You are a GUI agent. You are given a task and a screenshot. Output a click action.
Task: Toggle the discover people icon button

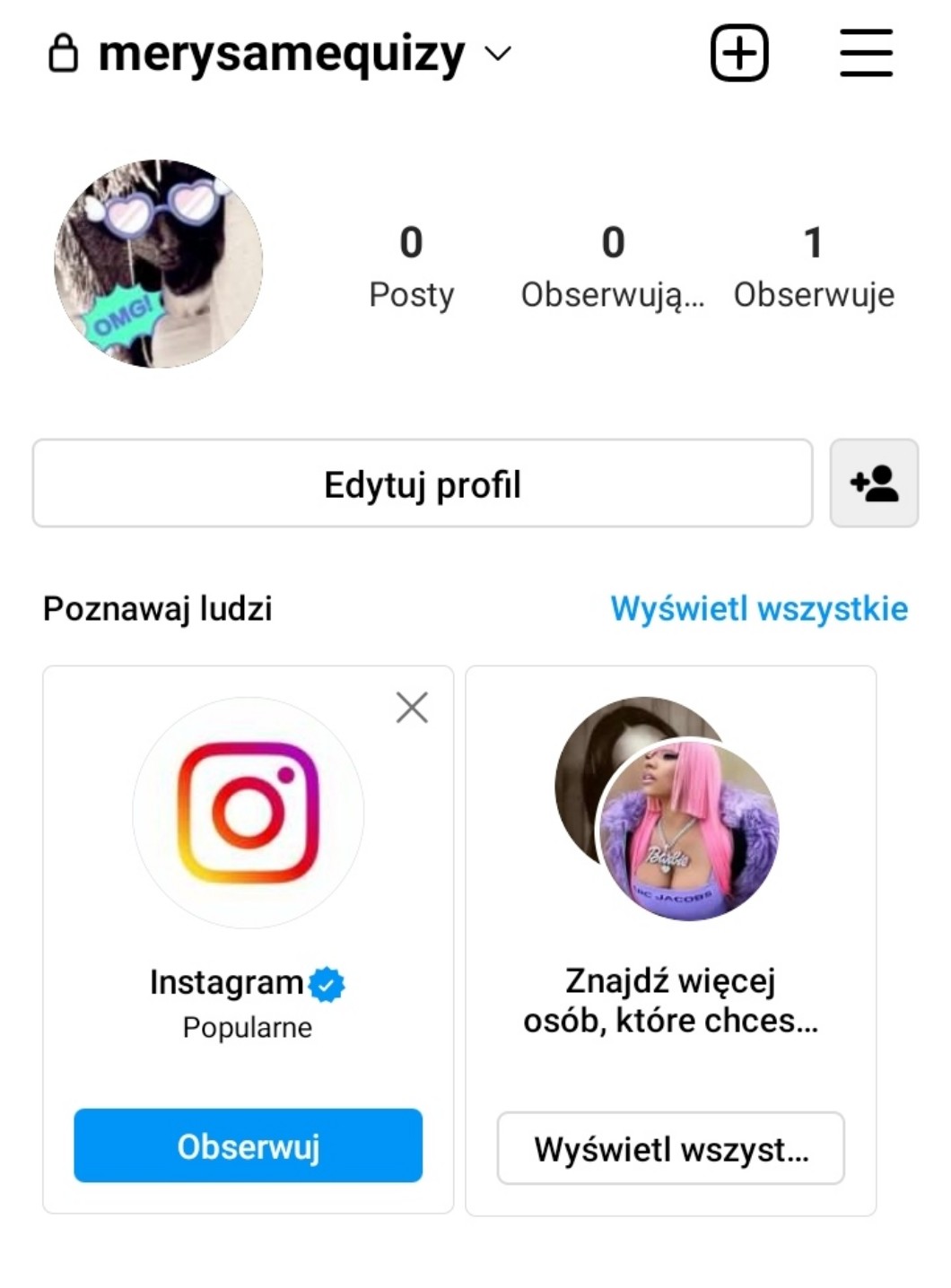[874, 483]
